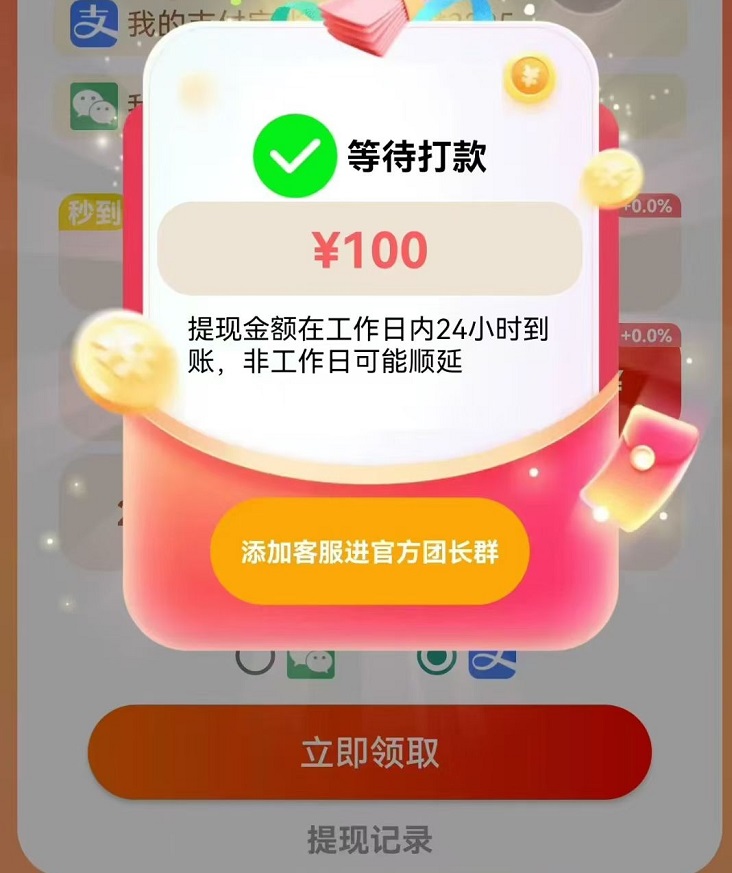Select the Alipay payout radio option
Screen dimensions: 732x873
(436, 660)
